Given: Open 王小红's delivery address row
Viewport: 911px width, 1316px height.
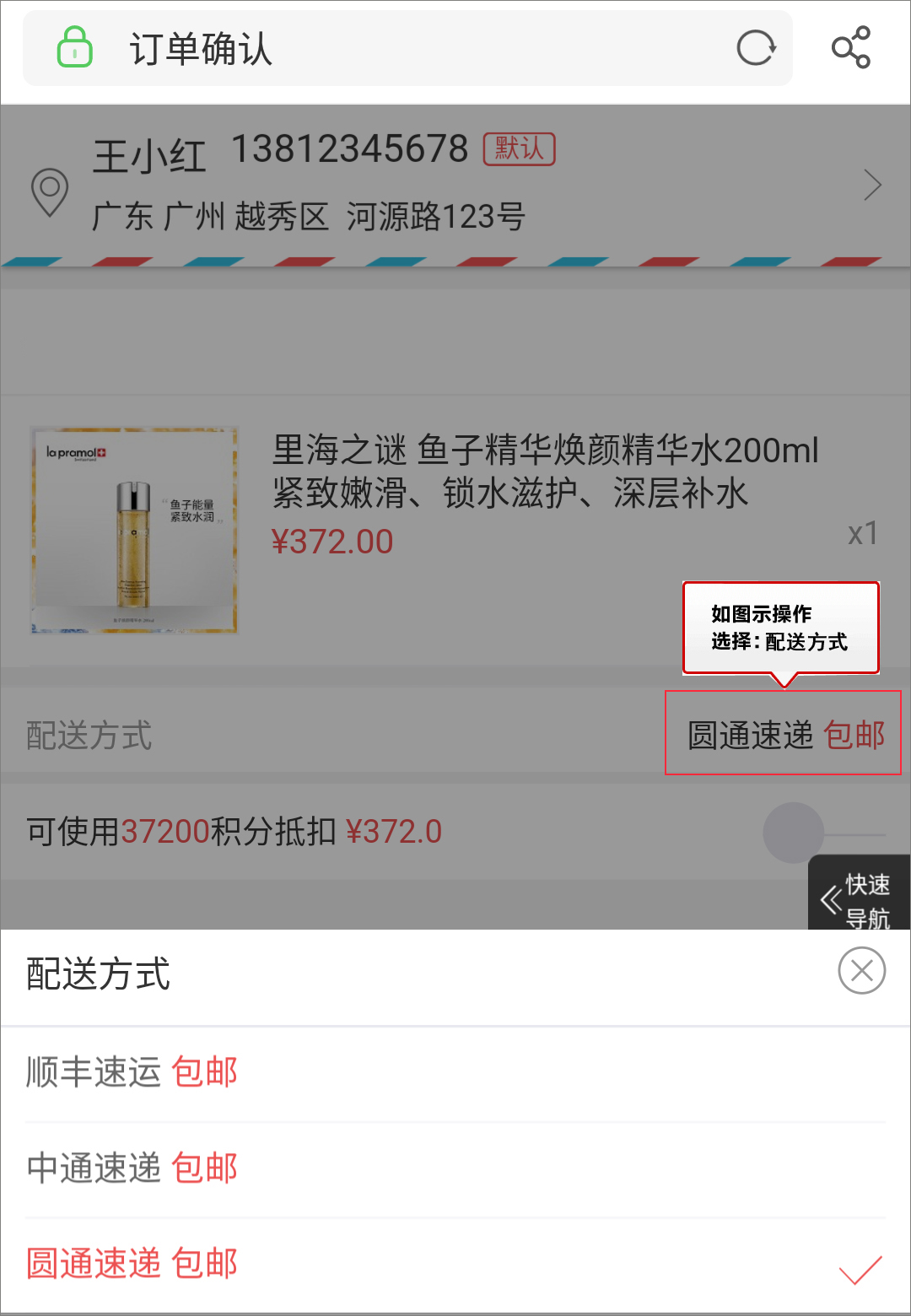Looking at the screenshot, I should pos(455,186).
